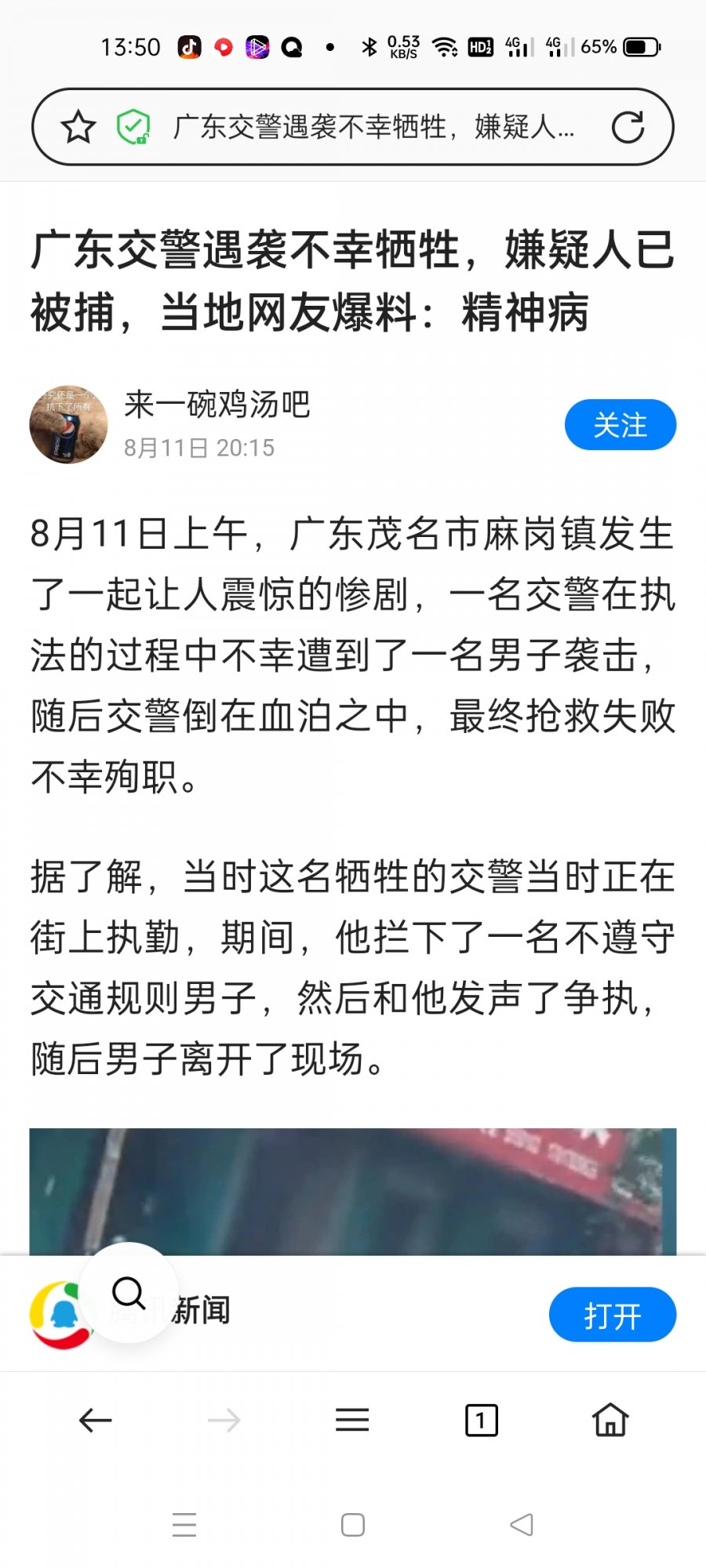Follow author with the 关注 button
The width and height of the screenshot is (706, 1568).
coord(620,425)
